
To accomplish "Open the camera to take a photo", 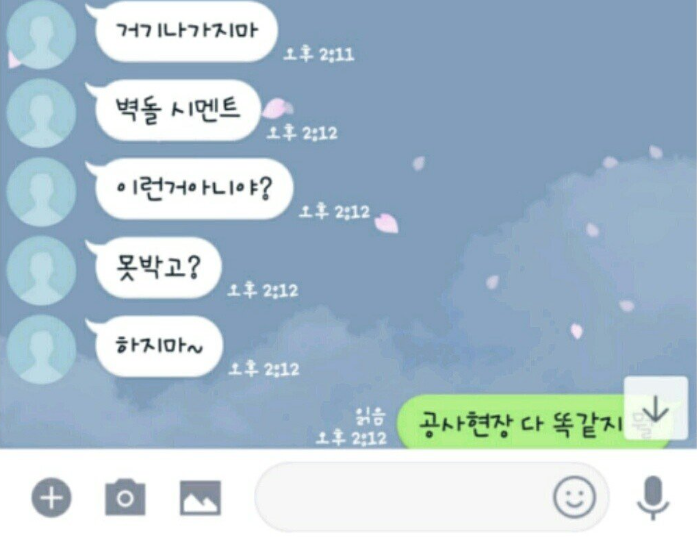I will 125,497.
